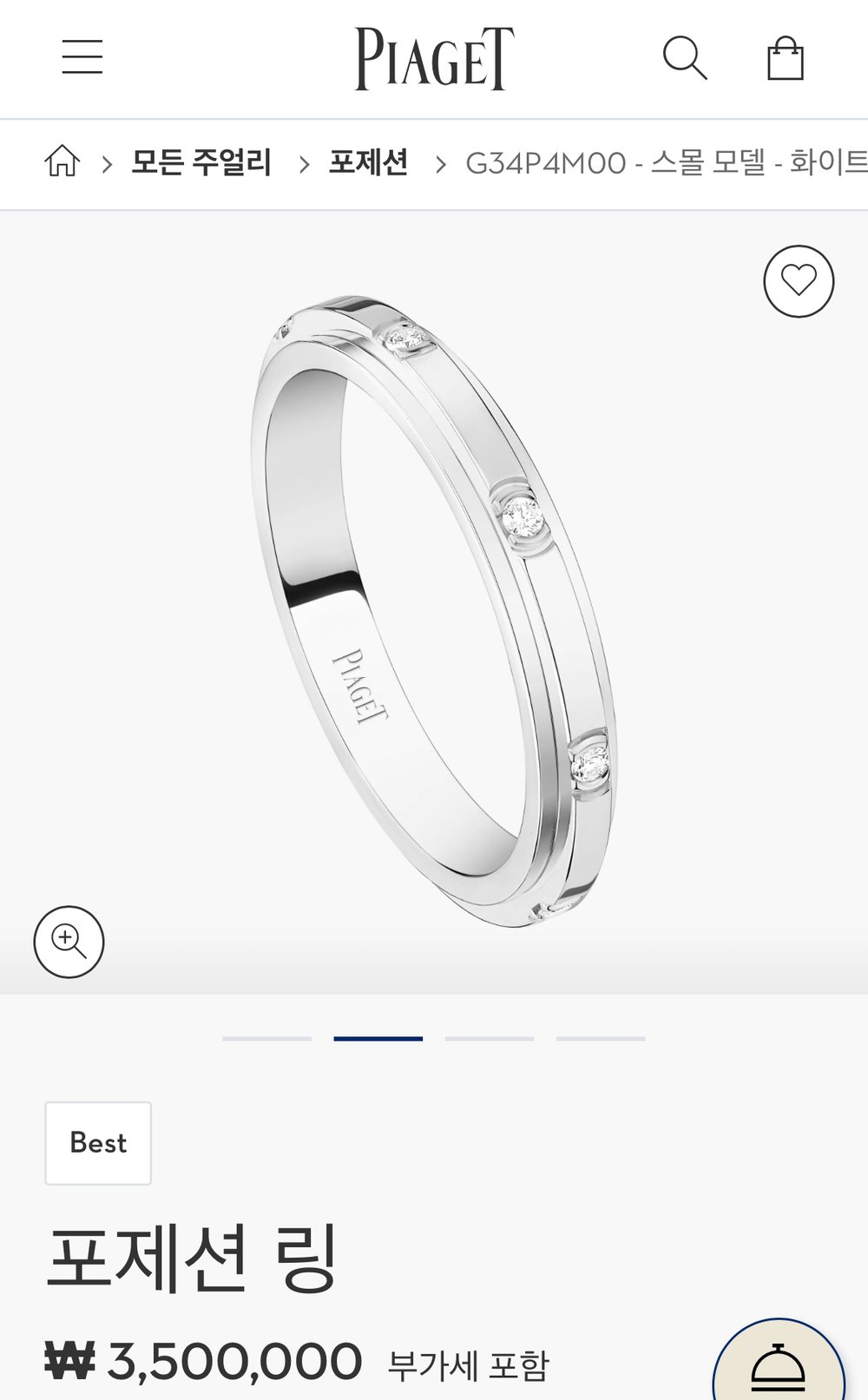Image resolution: width=868 pixels, height=1400 pixels.
Task: Open the search icon
Action: tap(684, 58)
